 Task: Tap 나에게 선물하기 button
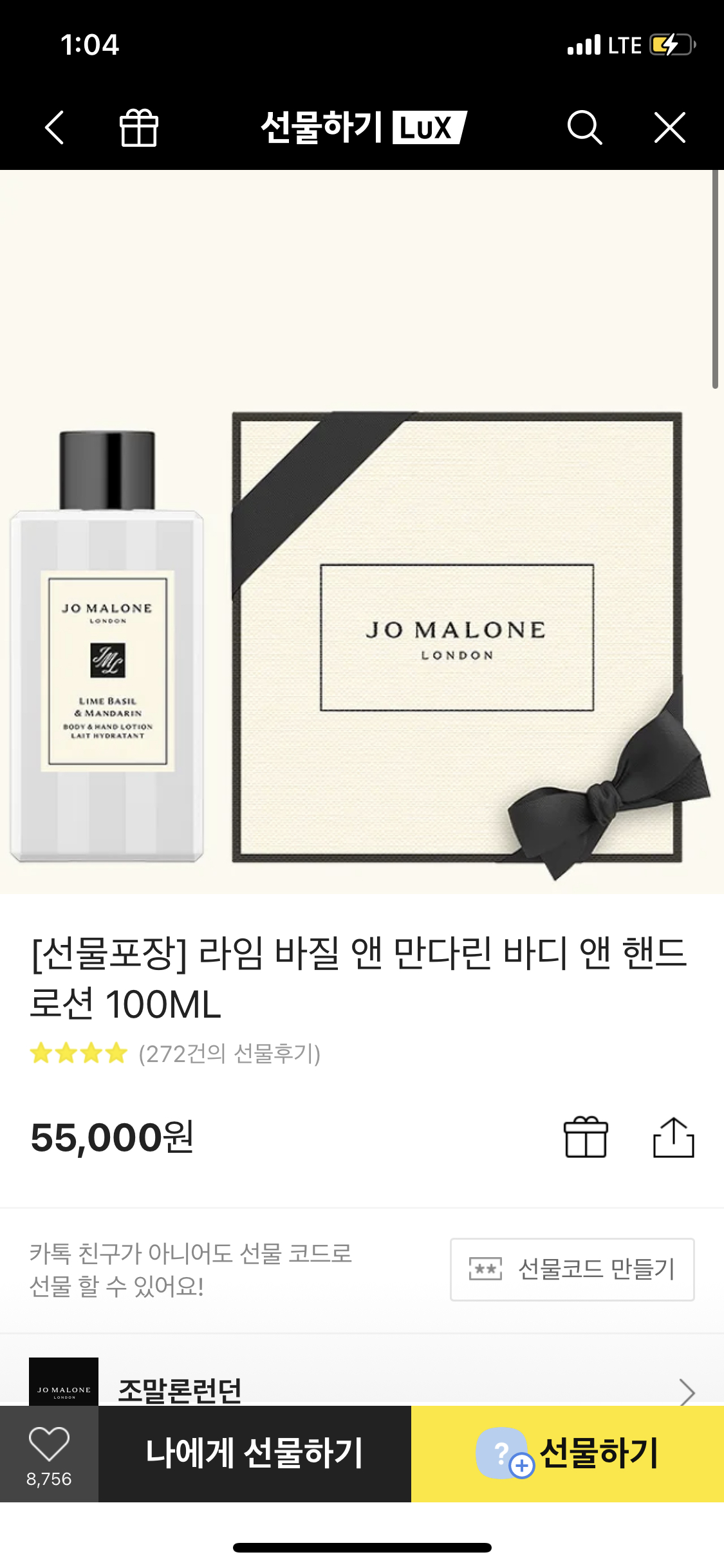point(255,1453)
